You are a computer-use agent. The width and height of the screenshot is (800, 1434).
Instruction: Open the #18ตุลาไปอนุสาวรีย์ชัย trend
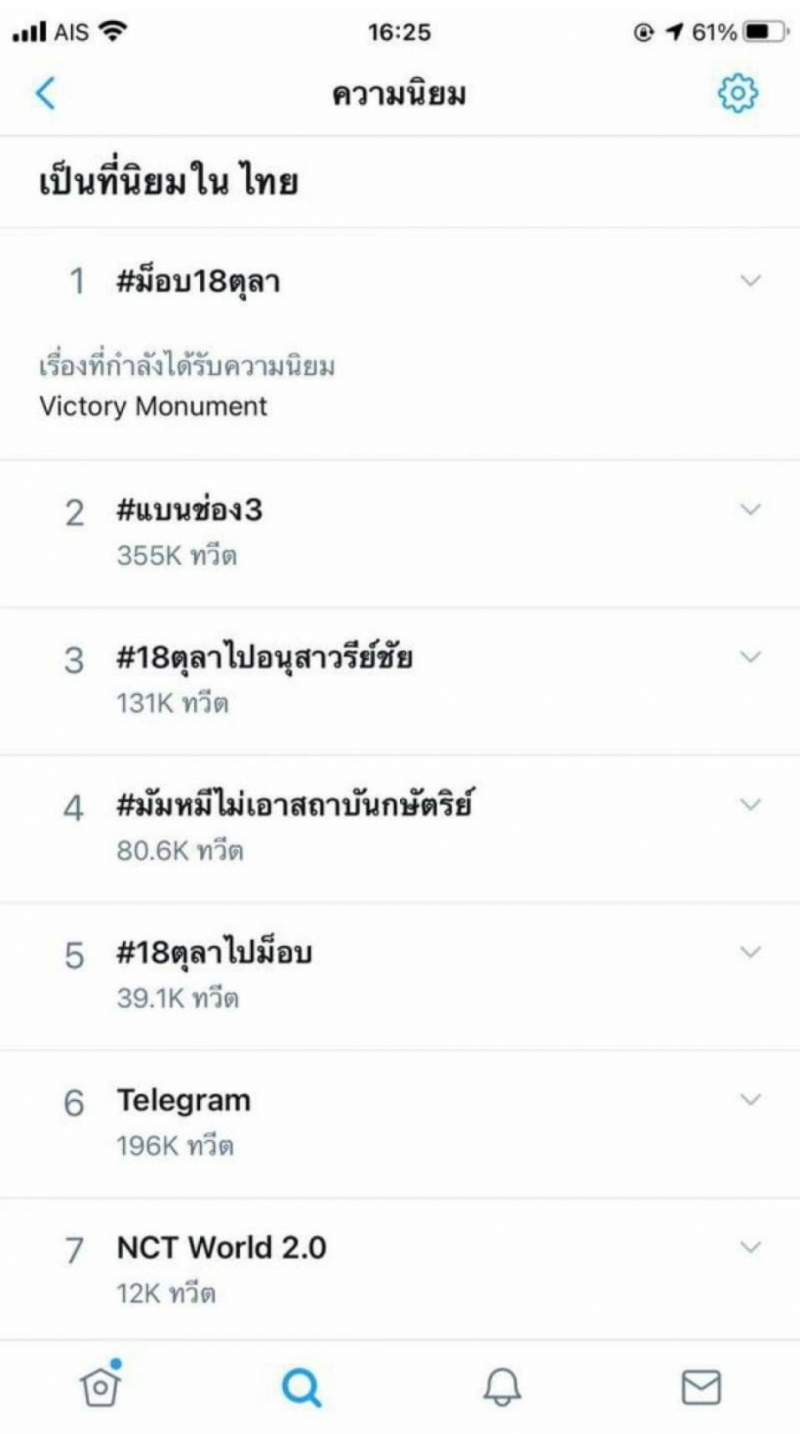coord(265,659)
